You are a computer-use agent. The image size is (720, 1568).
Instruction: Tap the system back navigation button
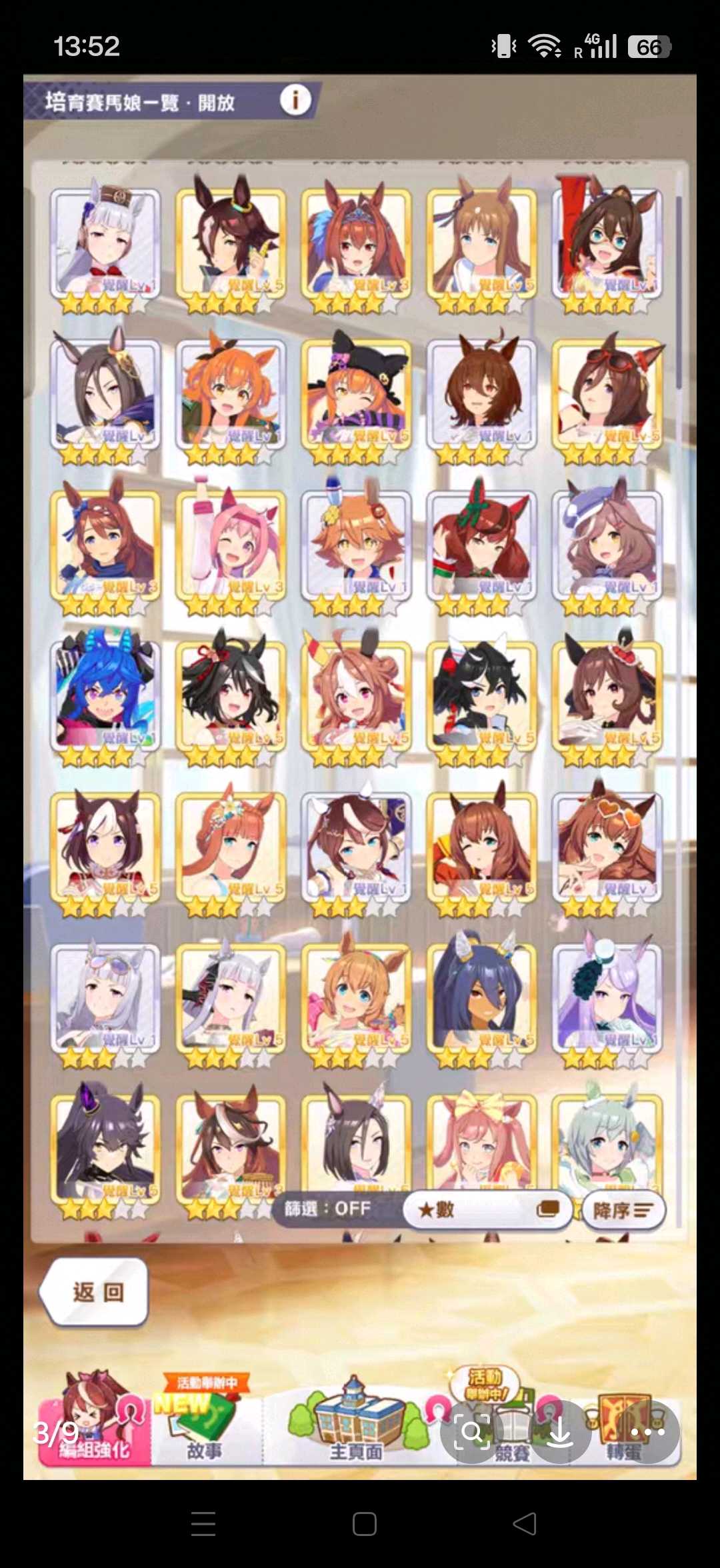[525, 1524]
